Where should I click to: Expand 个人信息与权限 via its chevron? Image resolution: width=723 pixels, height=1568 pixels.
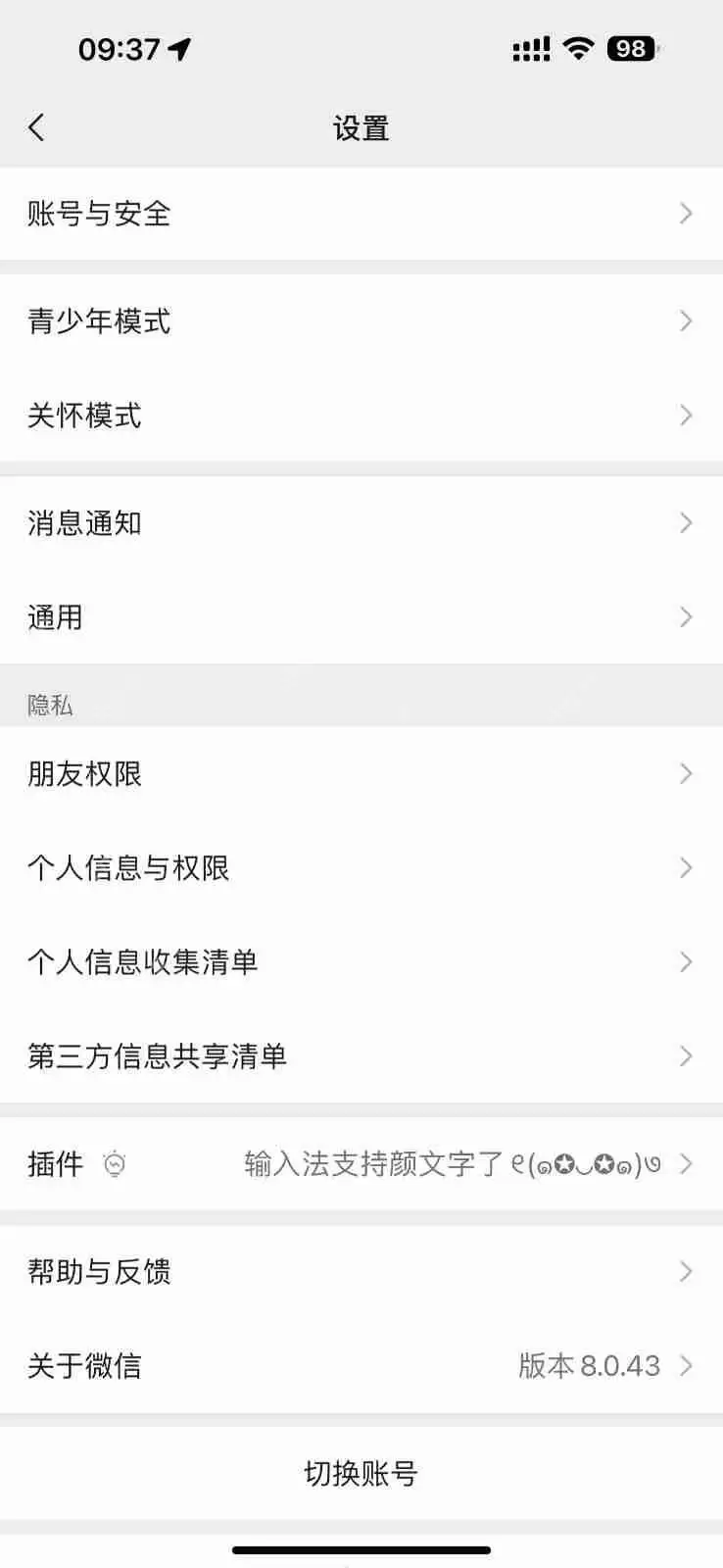pyautogui.click(x=686, y=867)
